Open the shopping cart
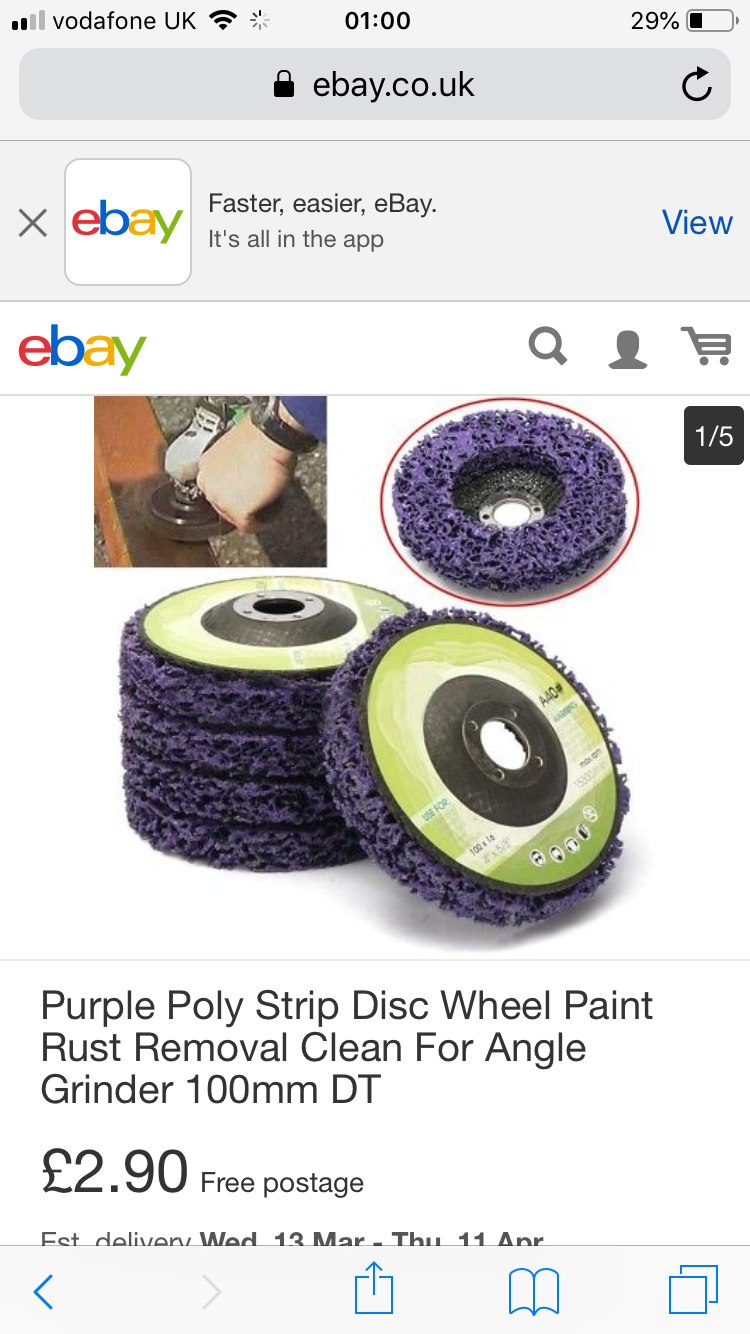The image size is (750, 1334). (707, 346)
